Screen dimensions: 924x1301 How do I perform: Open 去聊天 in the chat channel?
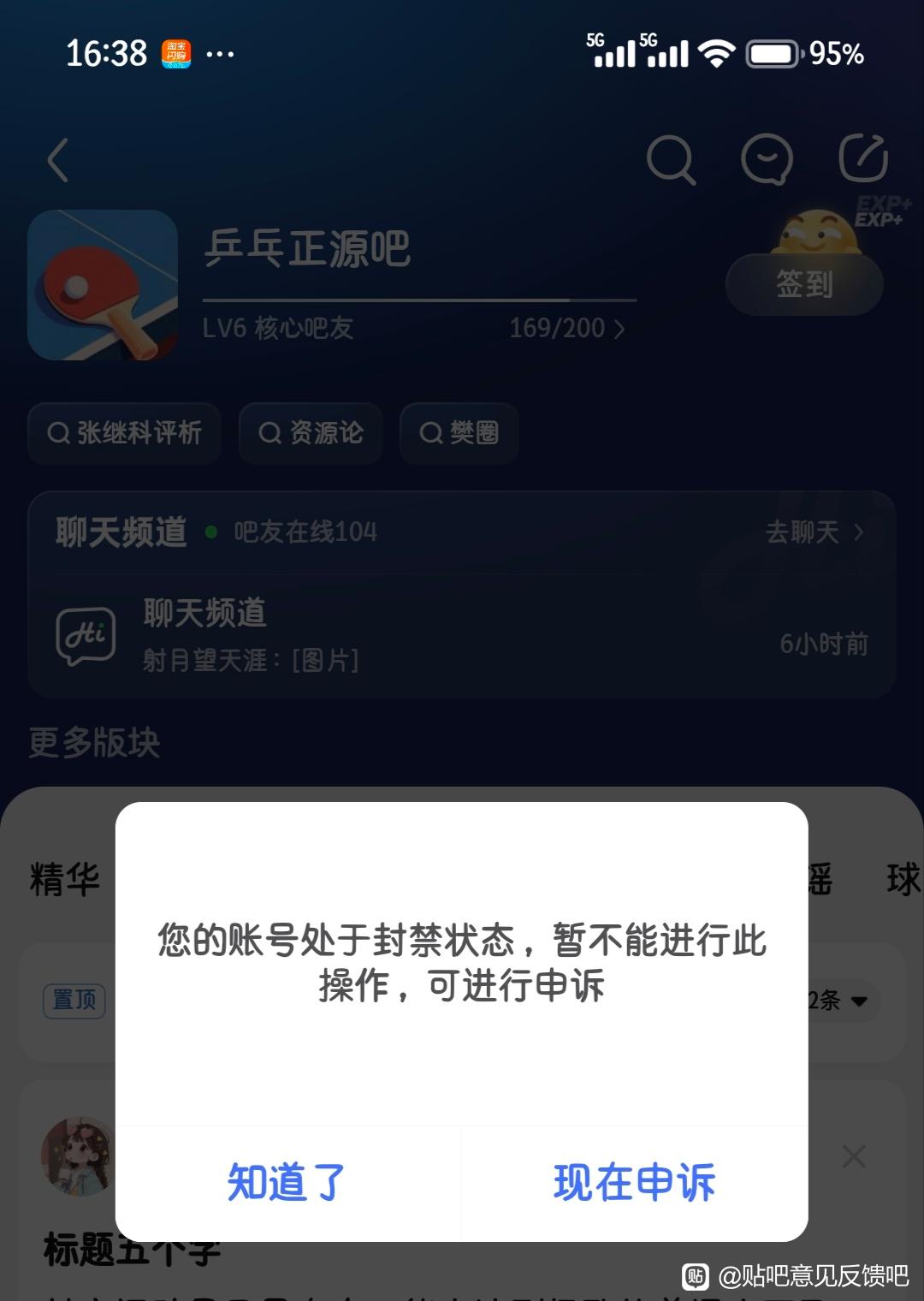814,532
